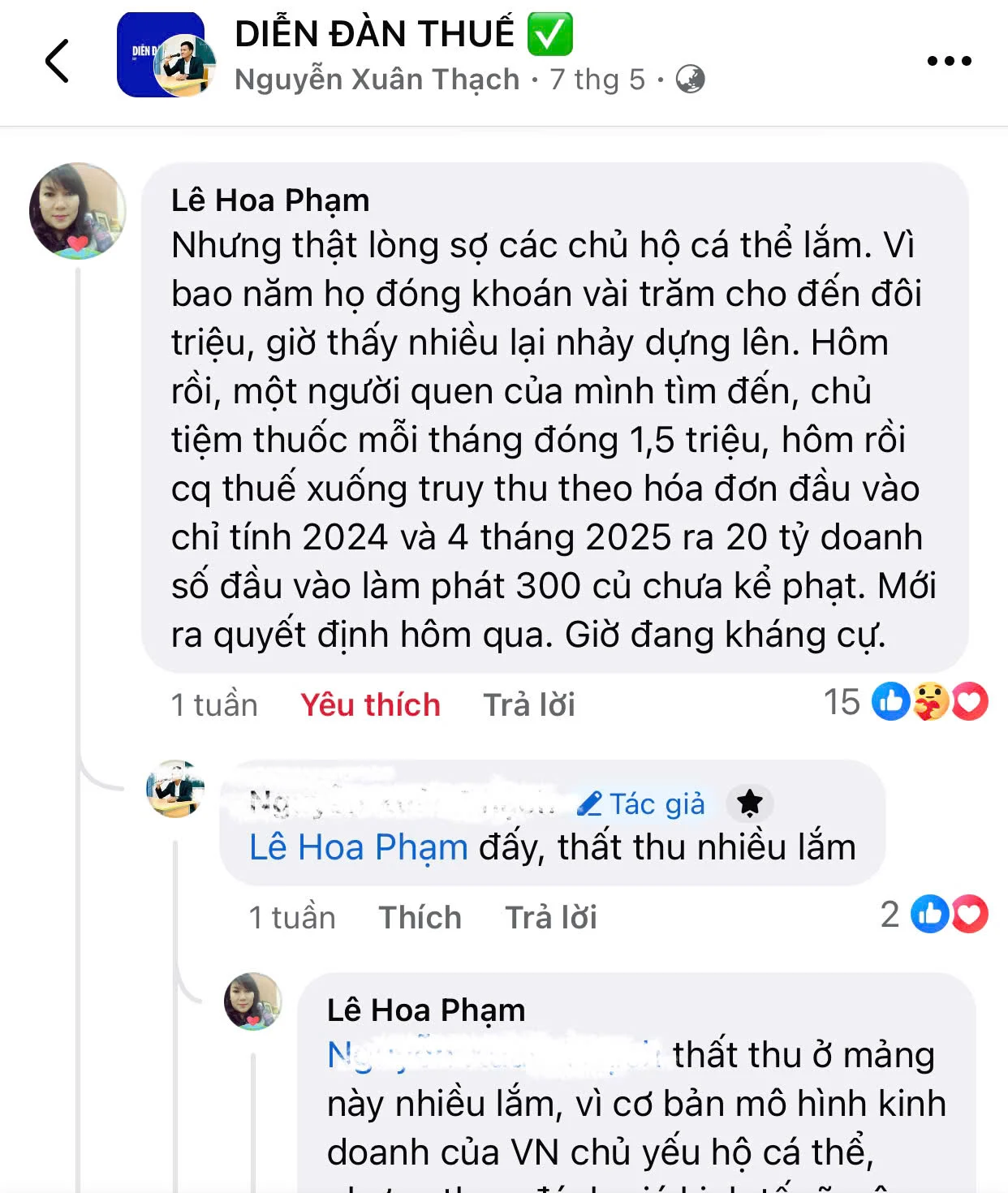This screenshot has height=1193, width=1008.
Task: Tap Yêu thích under Lê Hoa Phạm's first comment
Action: 370,704
